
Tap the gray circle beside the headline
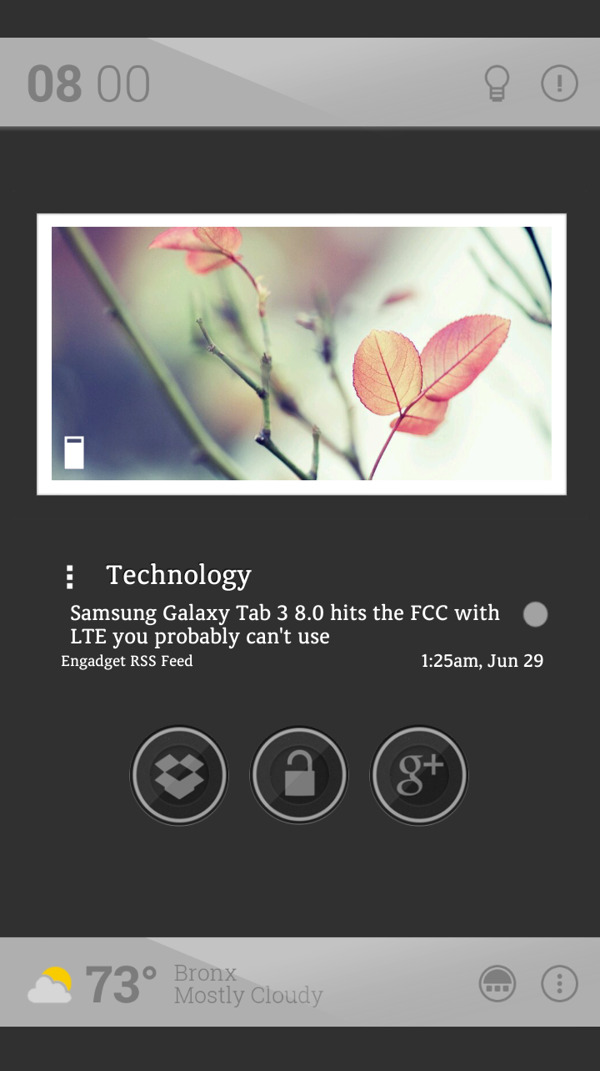coord(535,614)
